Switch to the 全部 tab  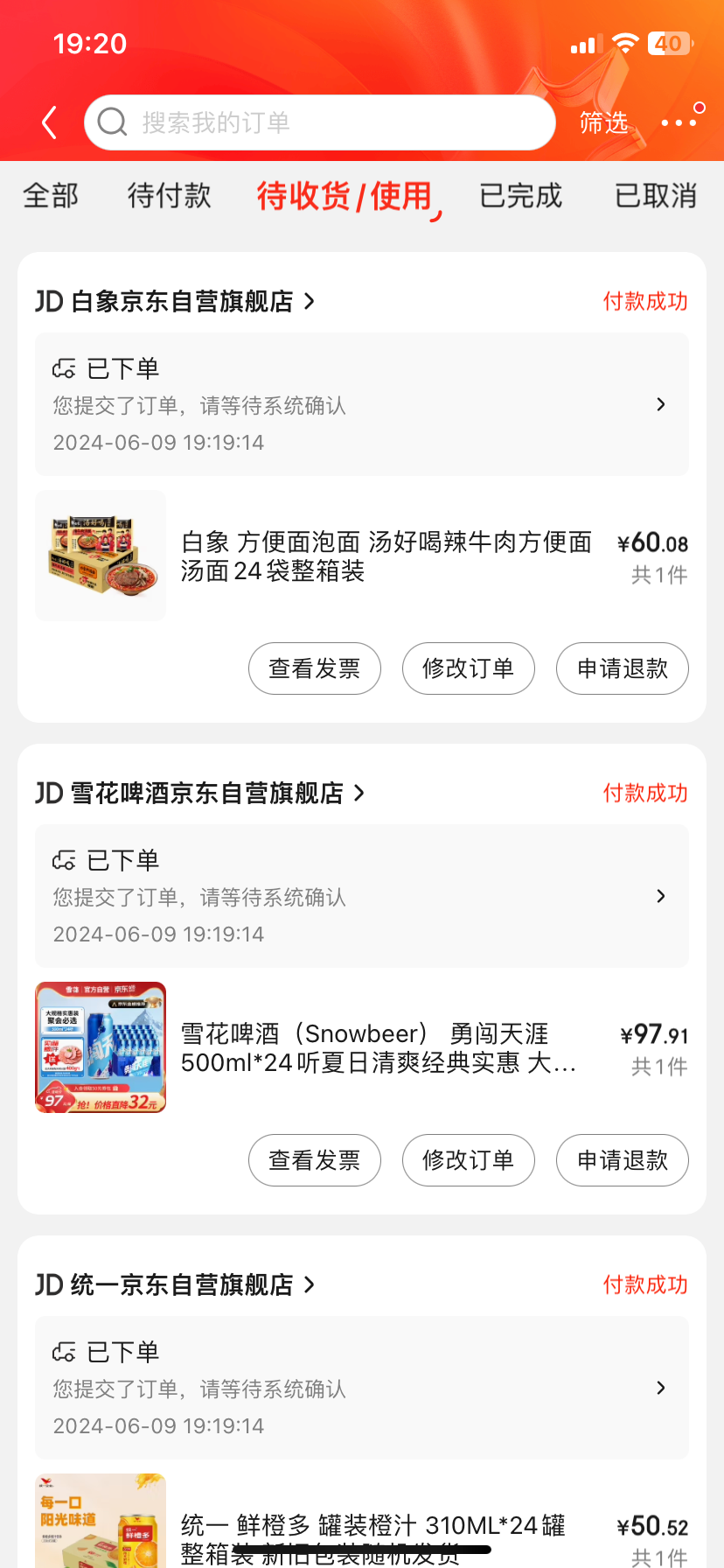[x=51, y=196]
